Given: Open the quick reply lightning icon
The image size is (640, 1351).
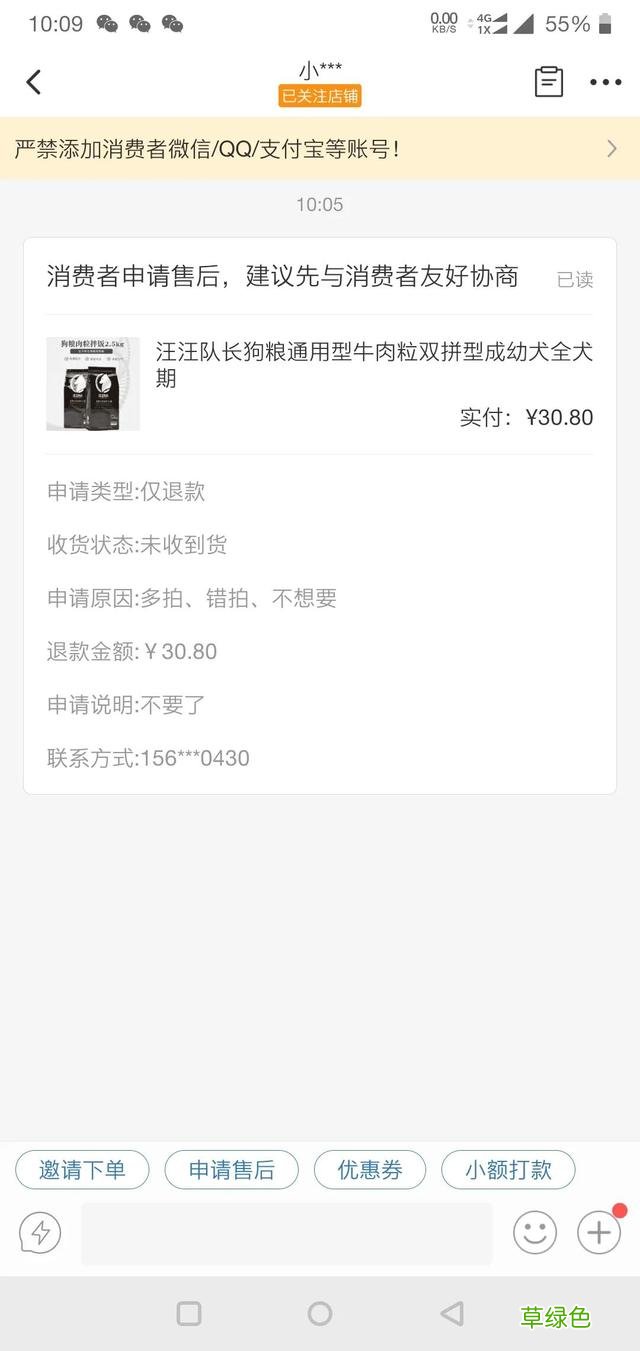Looking at the screenshot, I should [40, 1233].
